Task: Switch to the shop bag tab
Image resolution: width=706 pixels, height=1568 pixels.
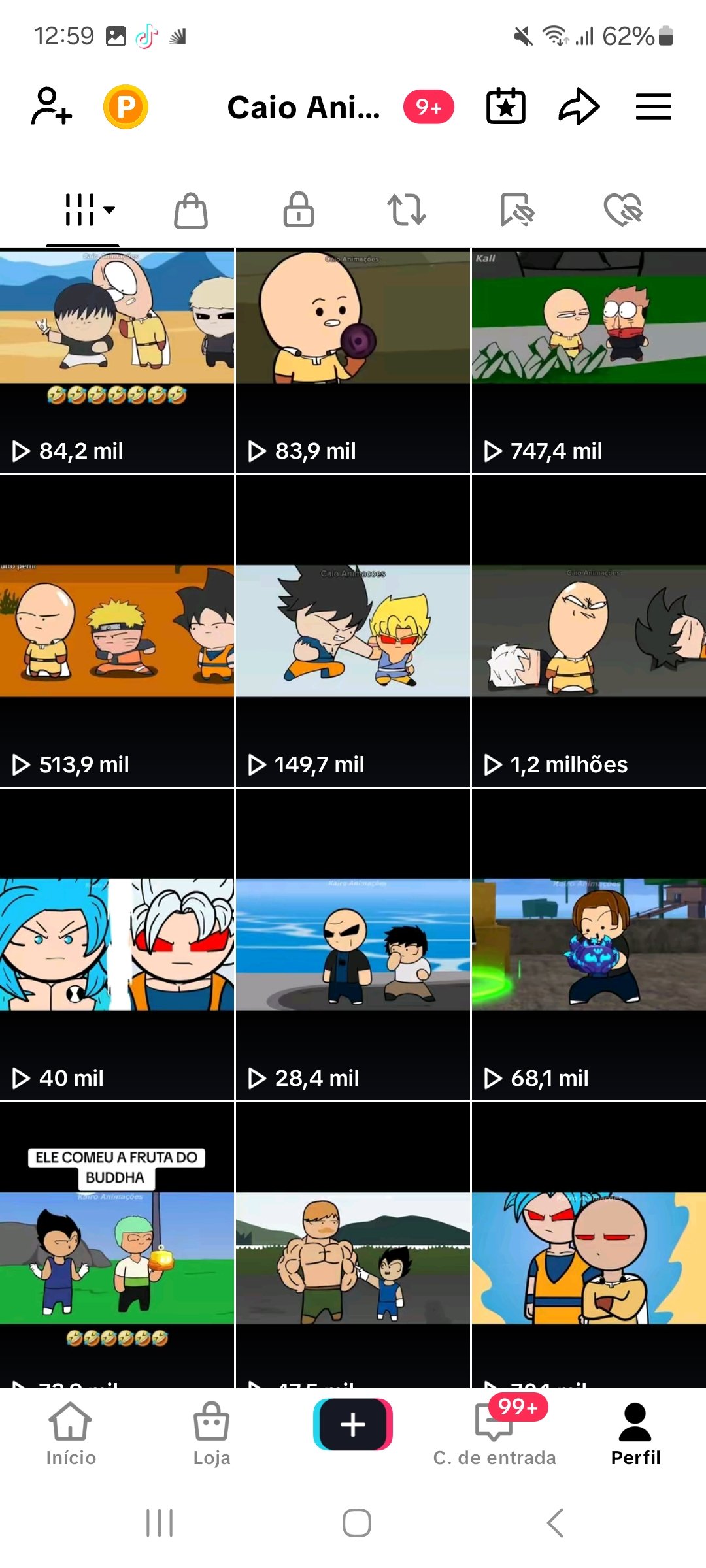Action: pyautogui.click(x=191, y=210)
